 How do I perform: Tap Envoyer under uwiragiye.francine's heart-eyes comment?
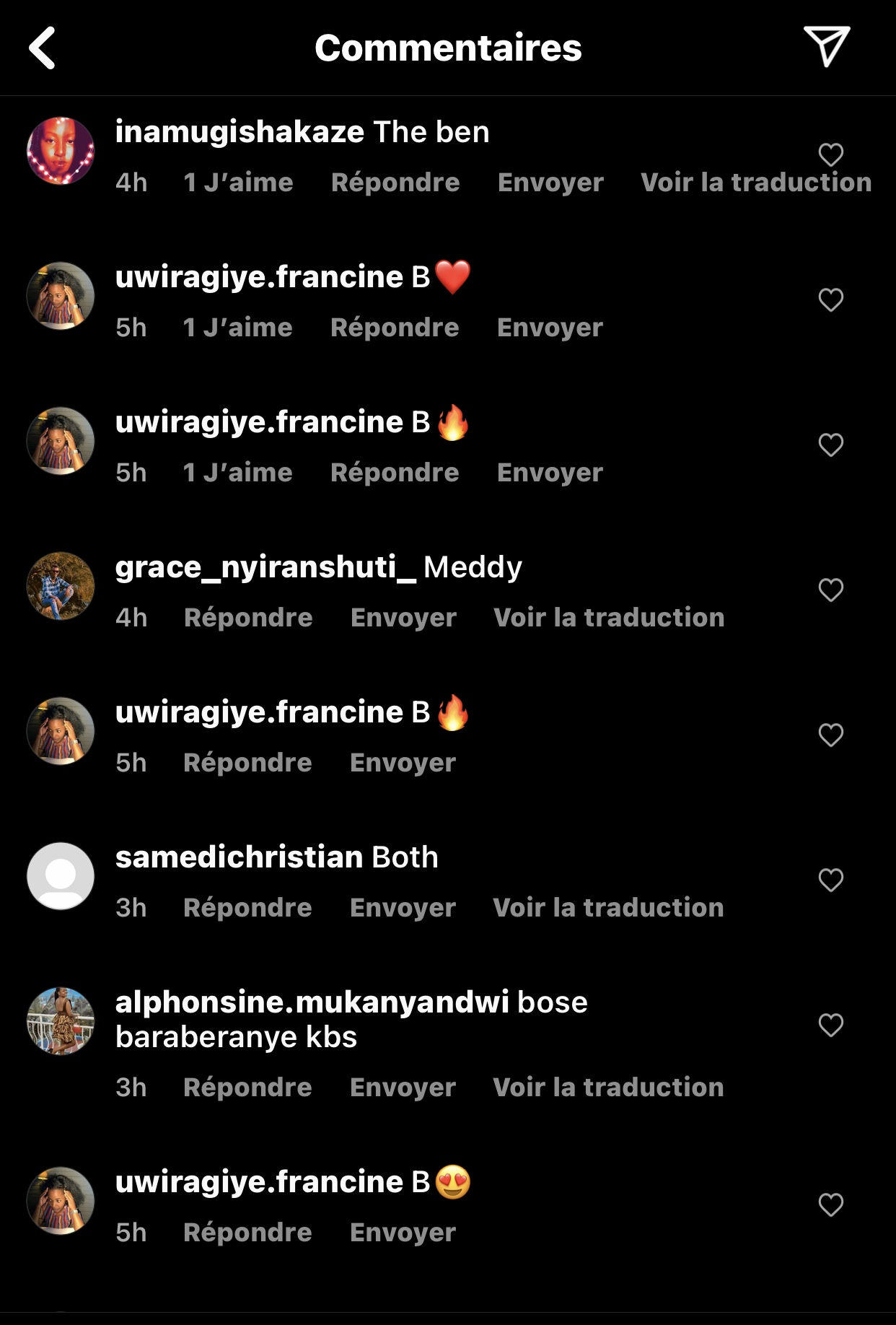coord(403,1233)
